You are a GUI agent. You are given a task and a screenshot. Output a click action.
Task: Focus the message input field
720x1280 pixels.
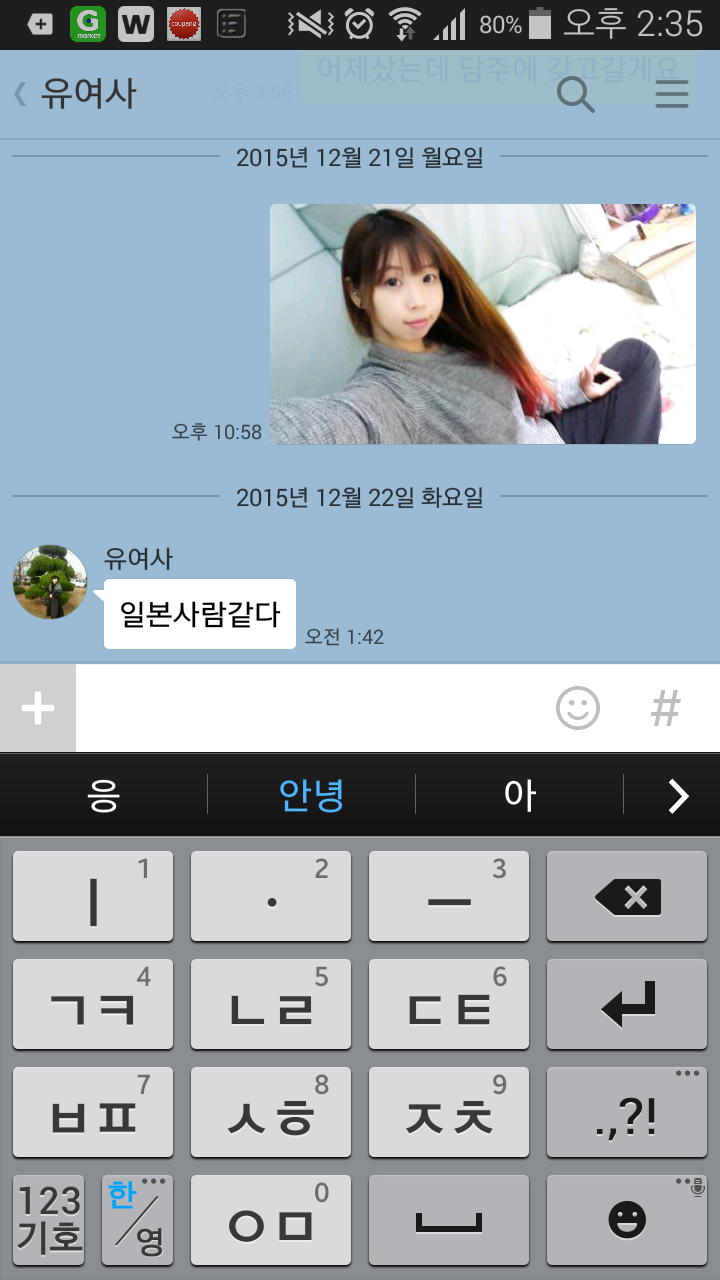[310, 708]
